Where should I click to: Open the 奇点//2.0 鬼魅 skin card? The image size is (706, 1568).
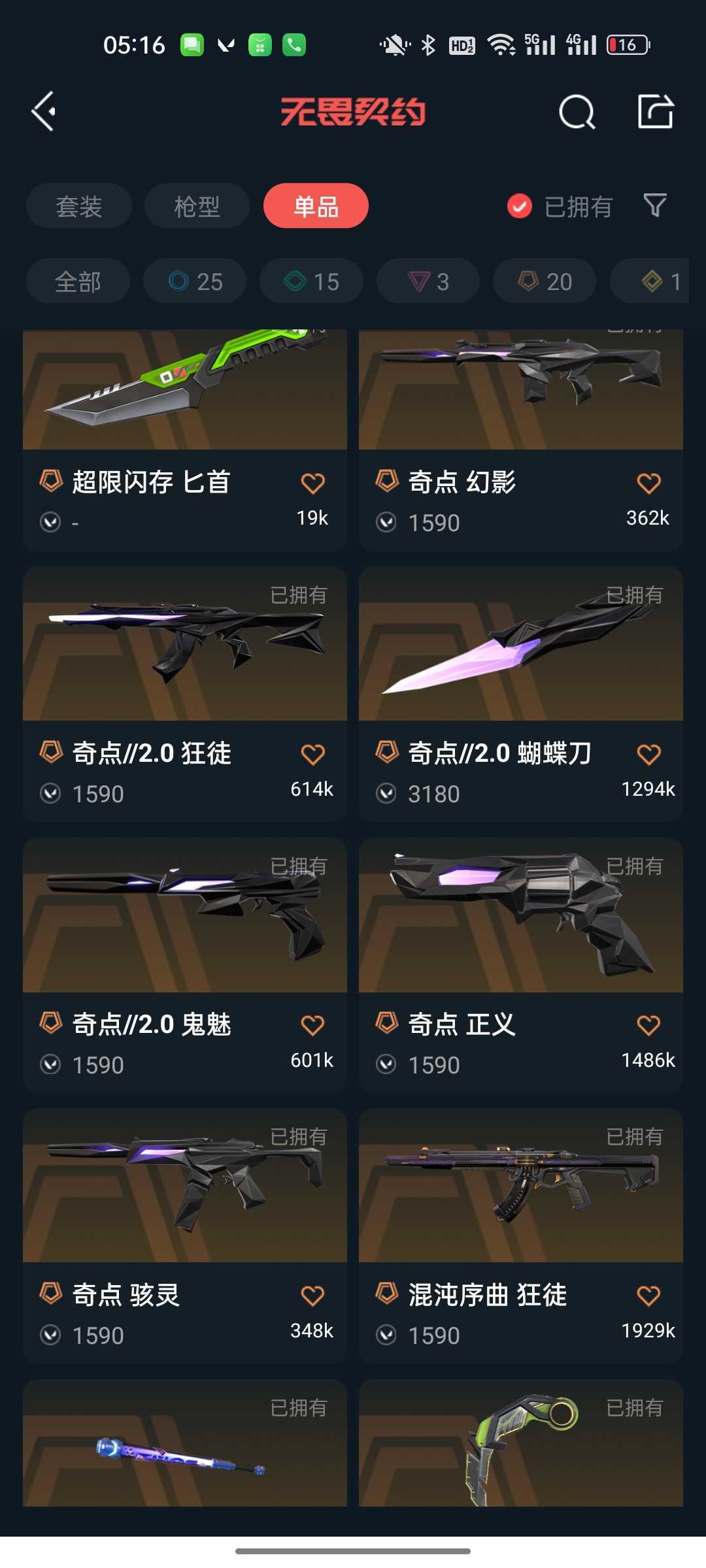click(184, 964)
